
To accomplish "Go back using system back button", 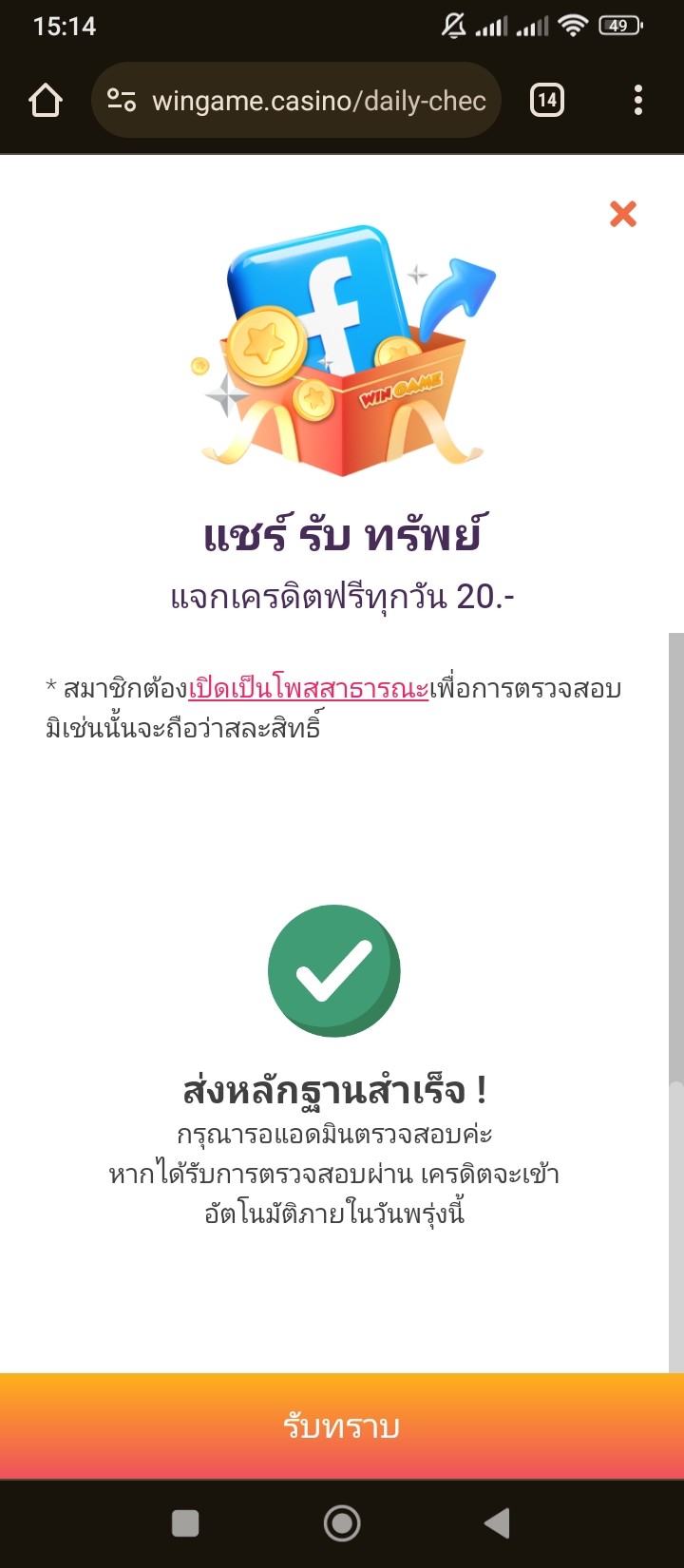I will click(497, 1523).
